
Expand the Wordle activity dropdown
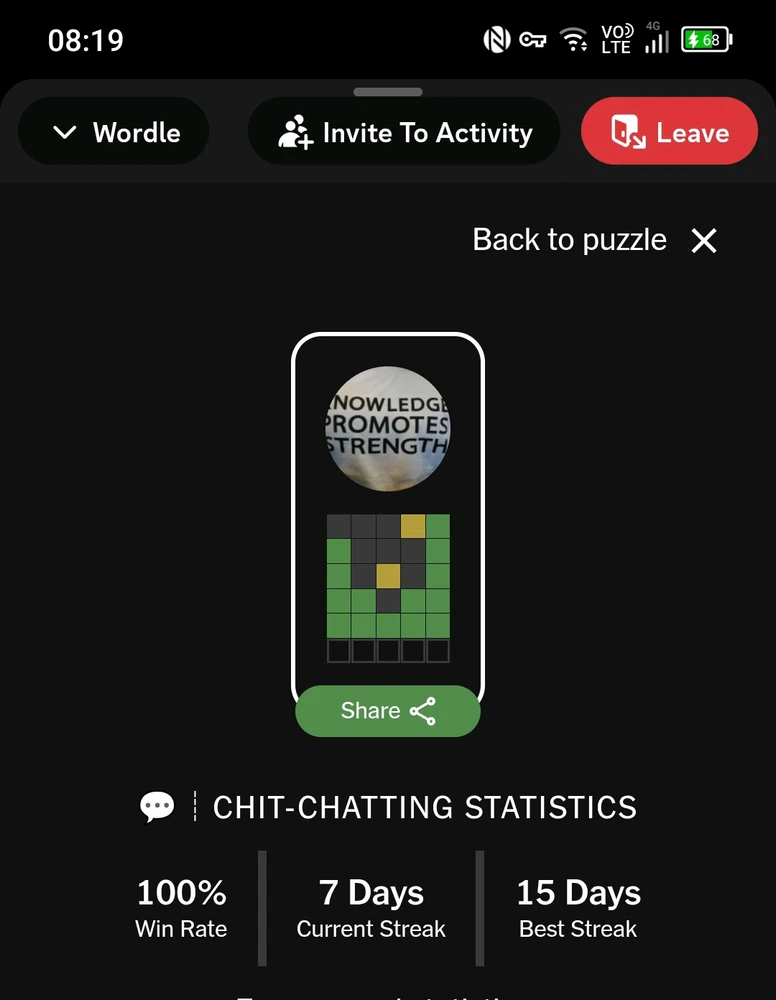point(114,132)
